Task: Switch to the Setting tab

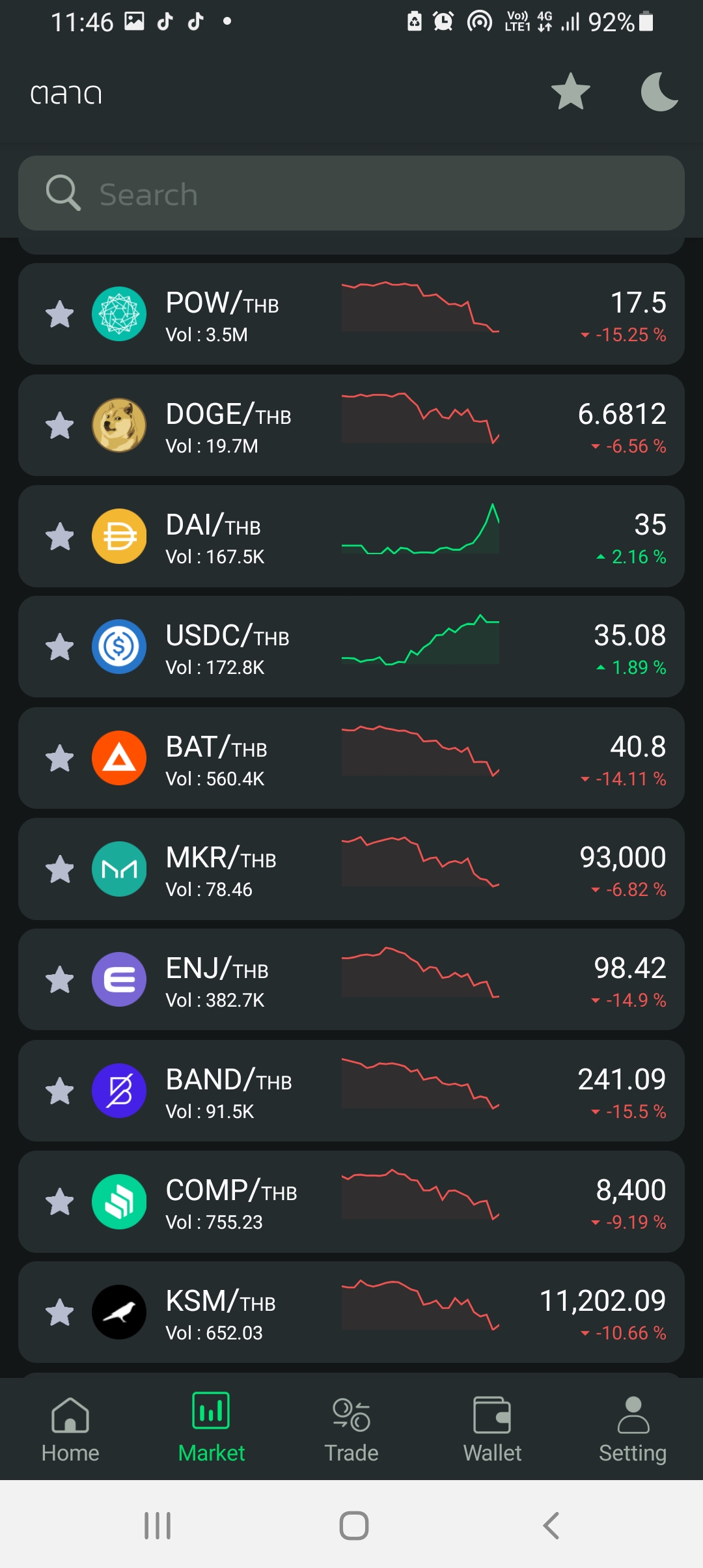Action: point(633,1429)
